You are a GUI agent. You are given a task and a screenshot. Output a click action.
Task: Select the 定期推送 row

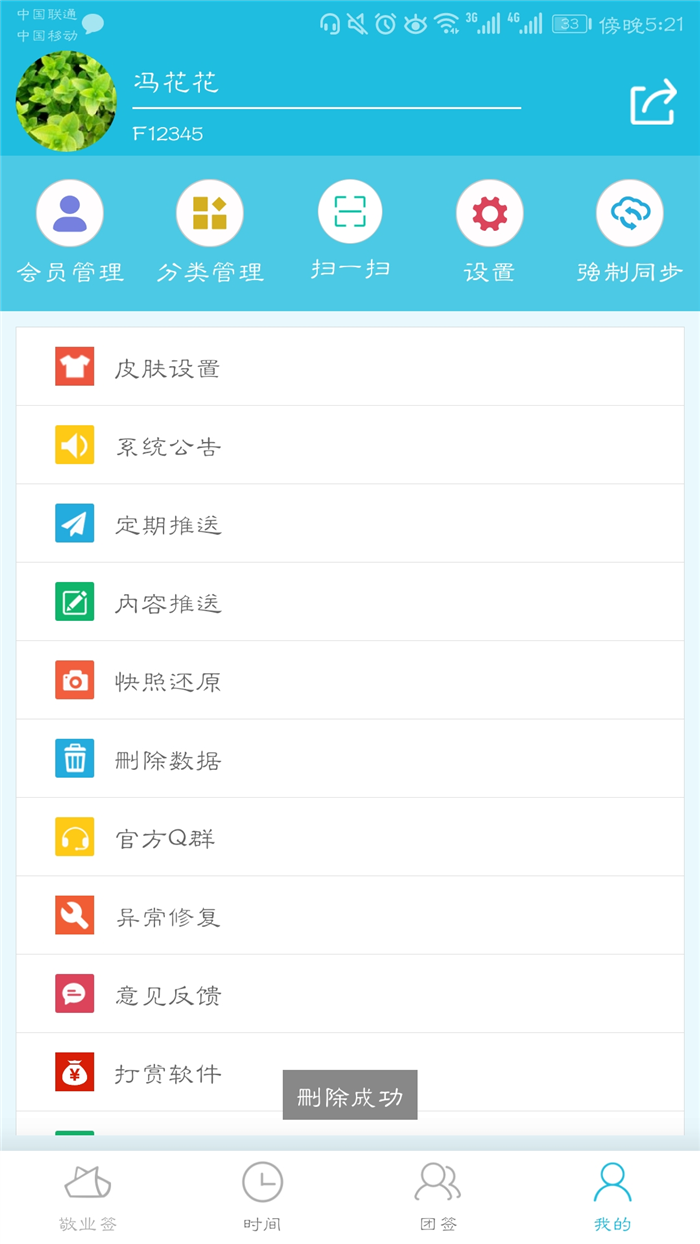[350, 524]
